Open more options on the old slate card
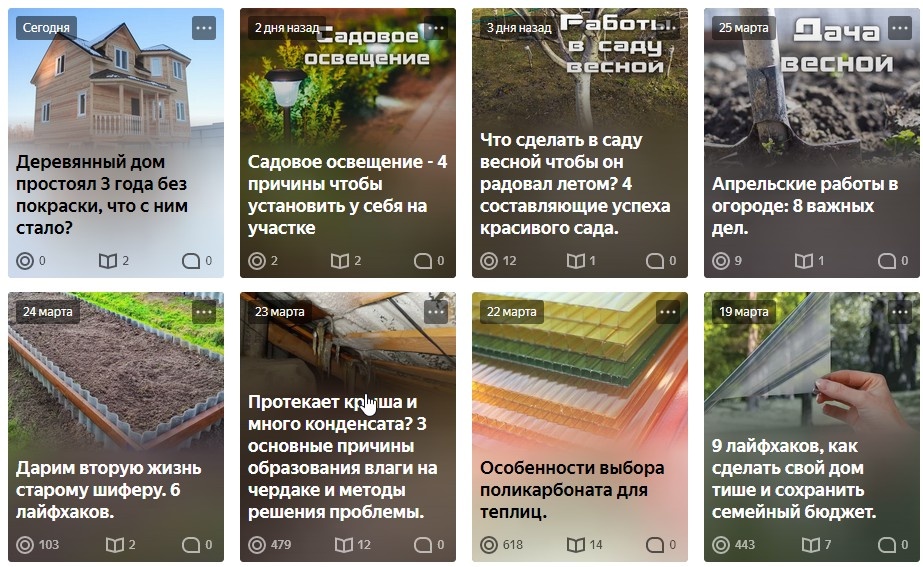 click(204, 312)
